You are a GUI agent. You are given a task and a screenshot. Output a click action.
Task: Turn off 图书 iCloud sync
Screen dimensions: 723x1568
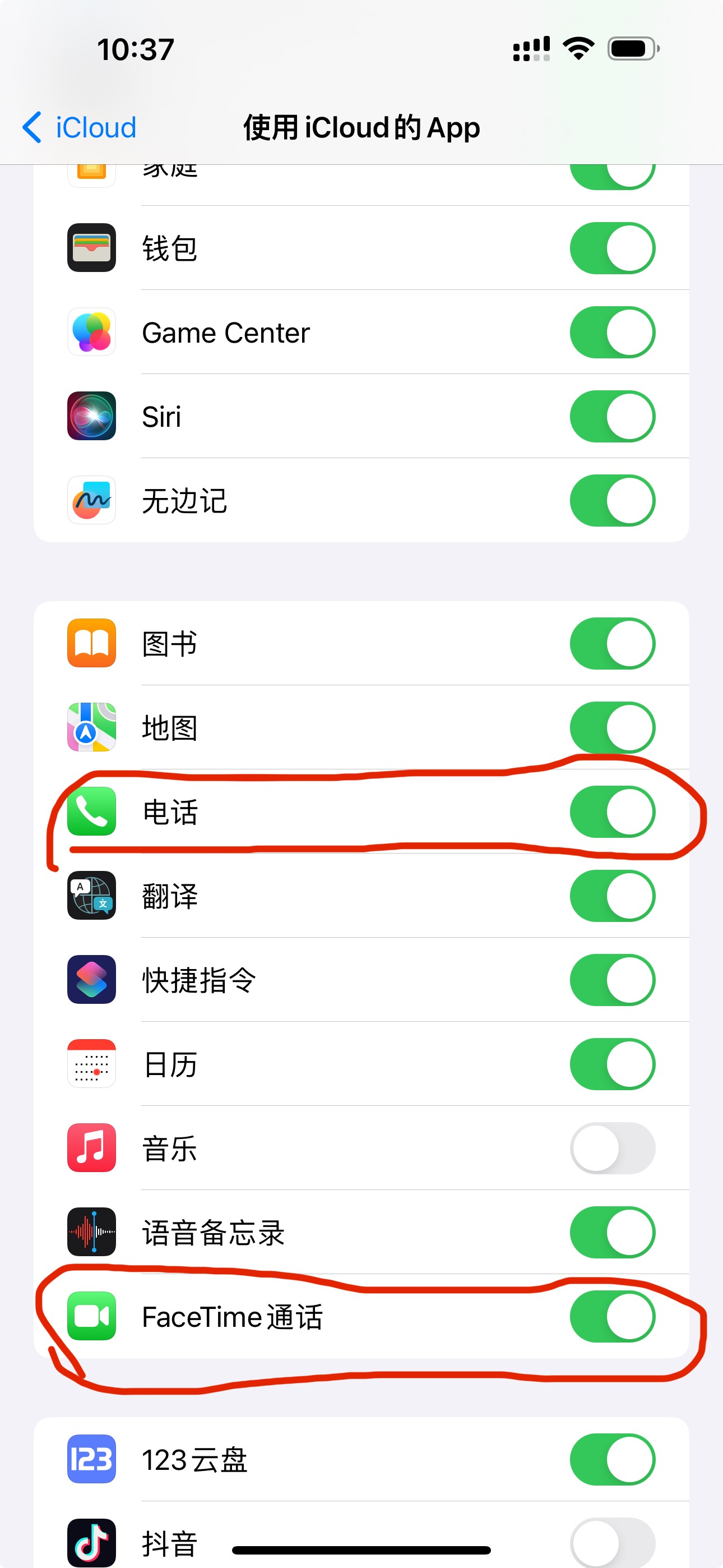(x=611, y=643)
